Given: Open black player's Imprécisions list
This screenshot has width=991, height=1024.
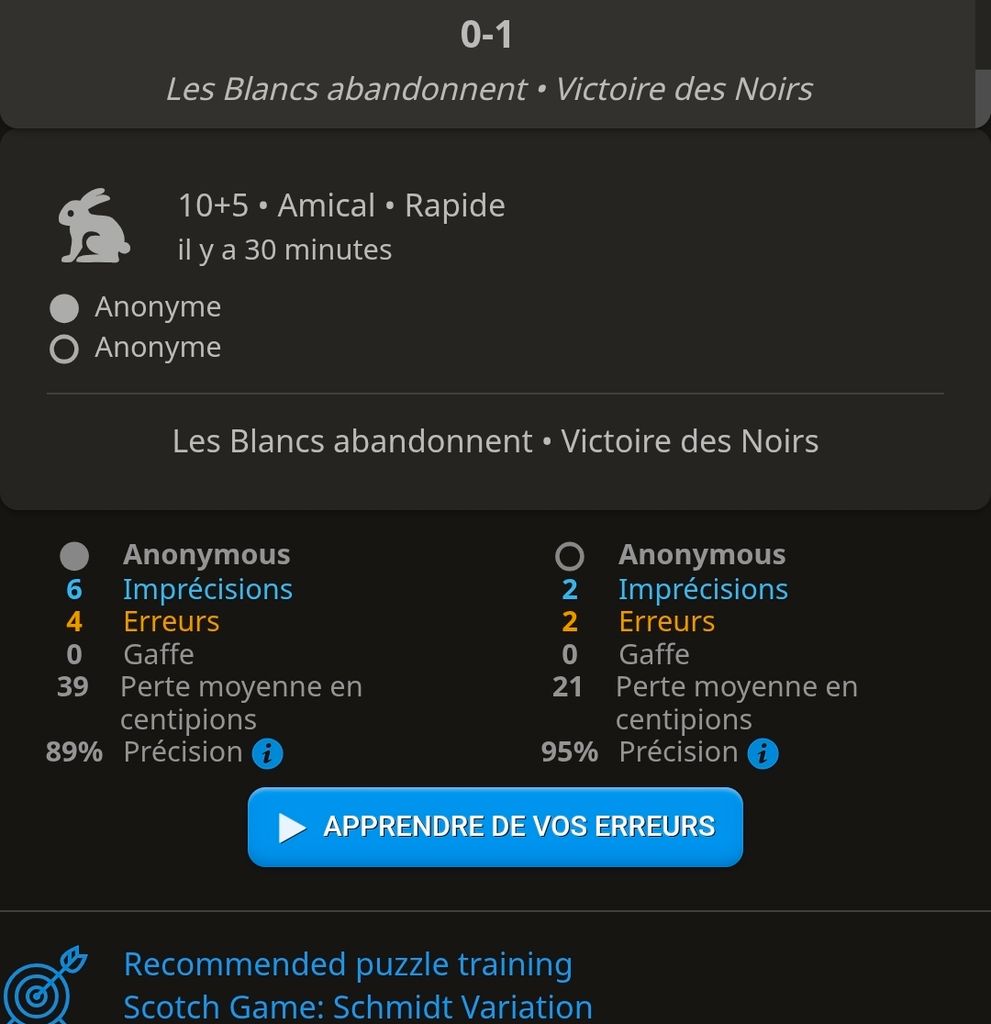Looking at the screenshot, I should (702, 589).
